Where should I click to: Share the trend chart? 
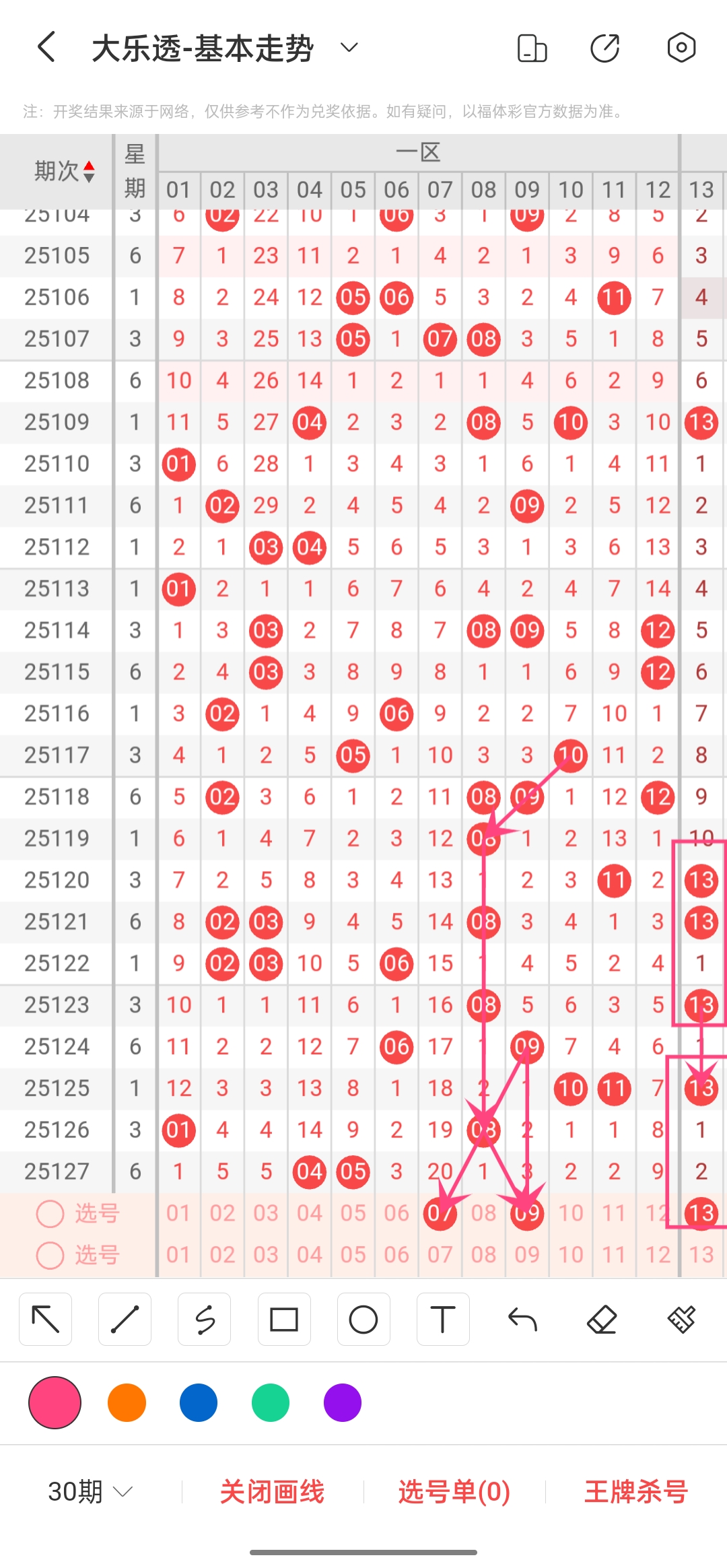click(604, 48)
